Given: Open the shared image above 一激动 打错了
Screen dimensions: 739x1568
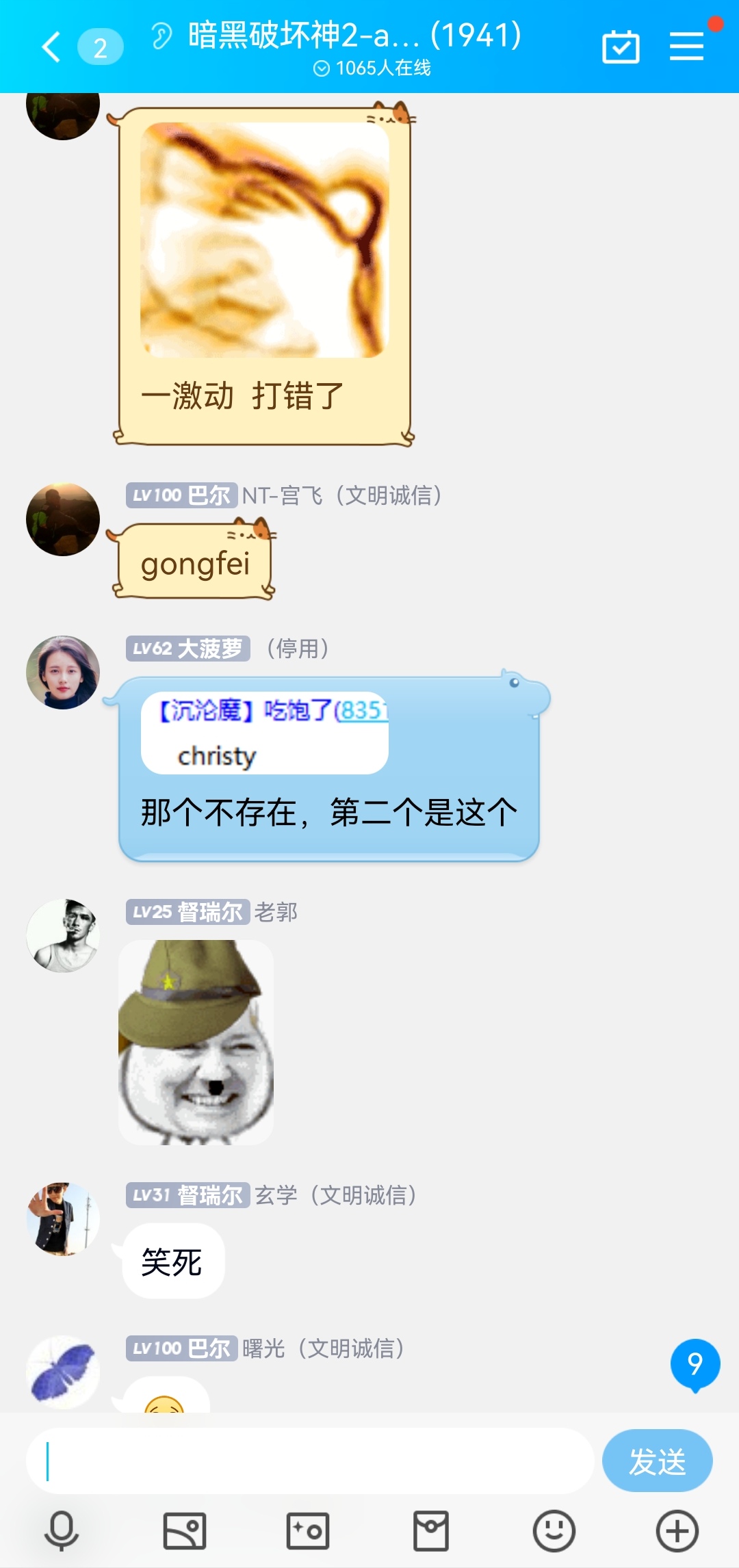Looking at the screenshot, I should pyautogui.click(x=264, y=239).
